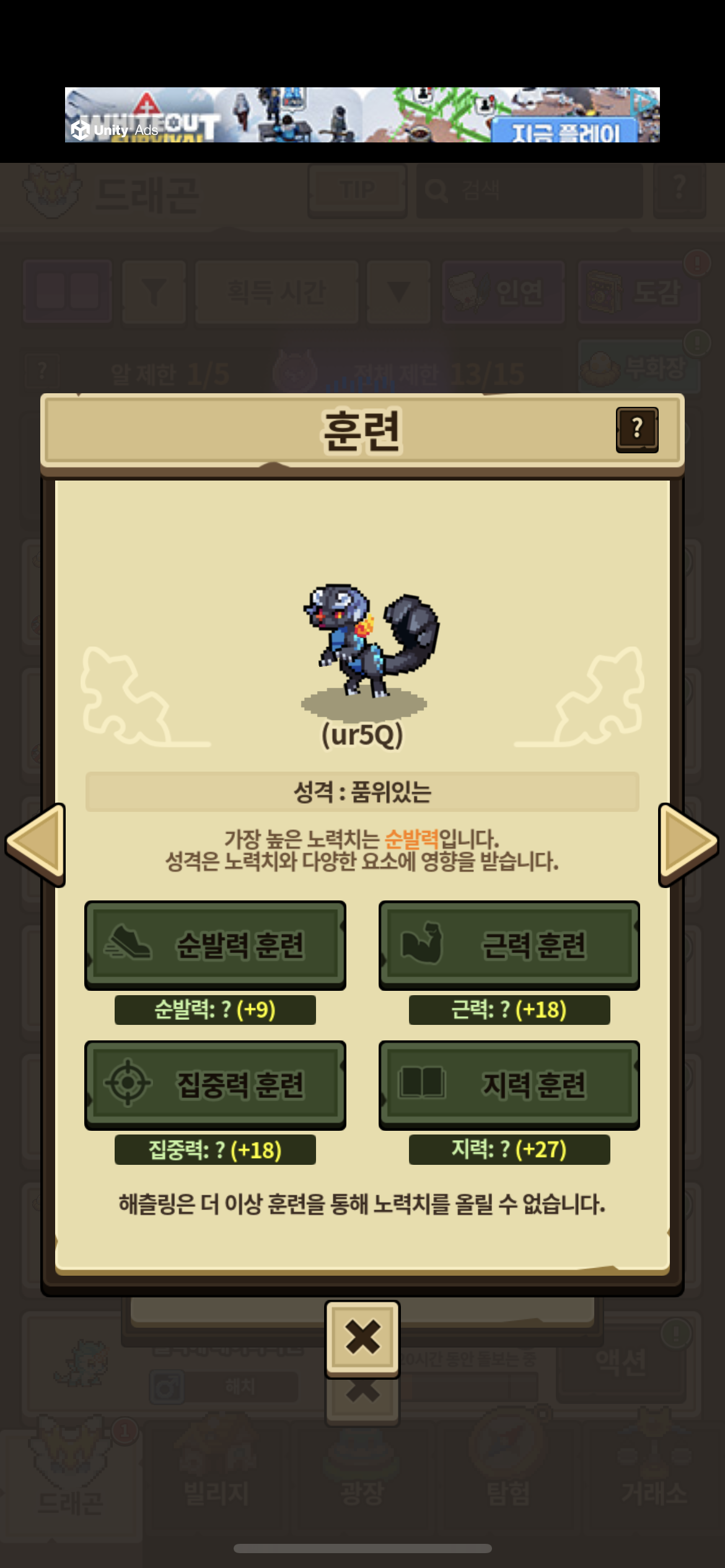The height and width of the screenshot is (1568, 725).
Task: Start 근력 훈련
Action: 509,944
